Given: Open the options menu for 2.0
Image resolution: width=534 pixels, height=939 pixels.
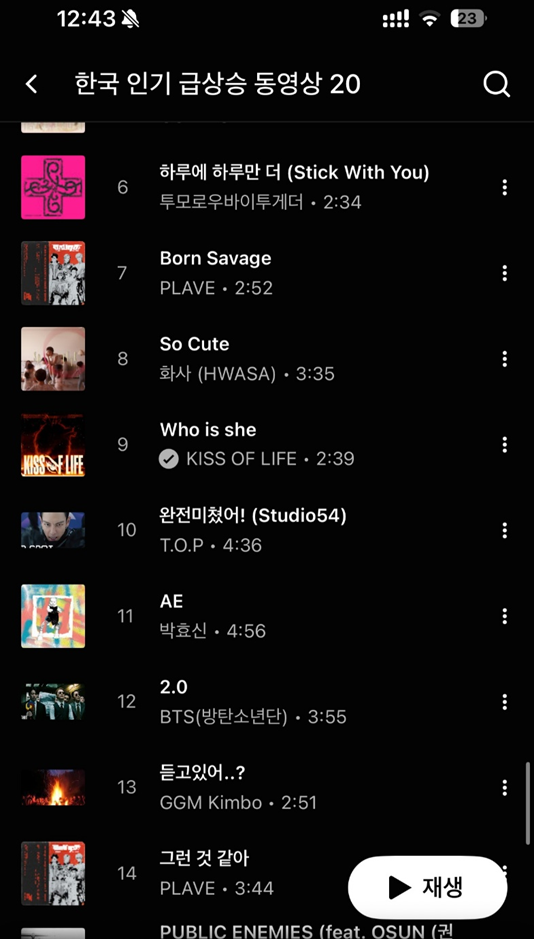Looking at the screenshot, I should (x=504, y=701).
